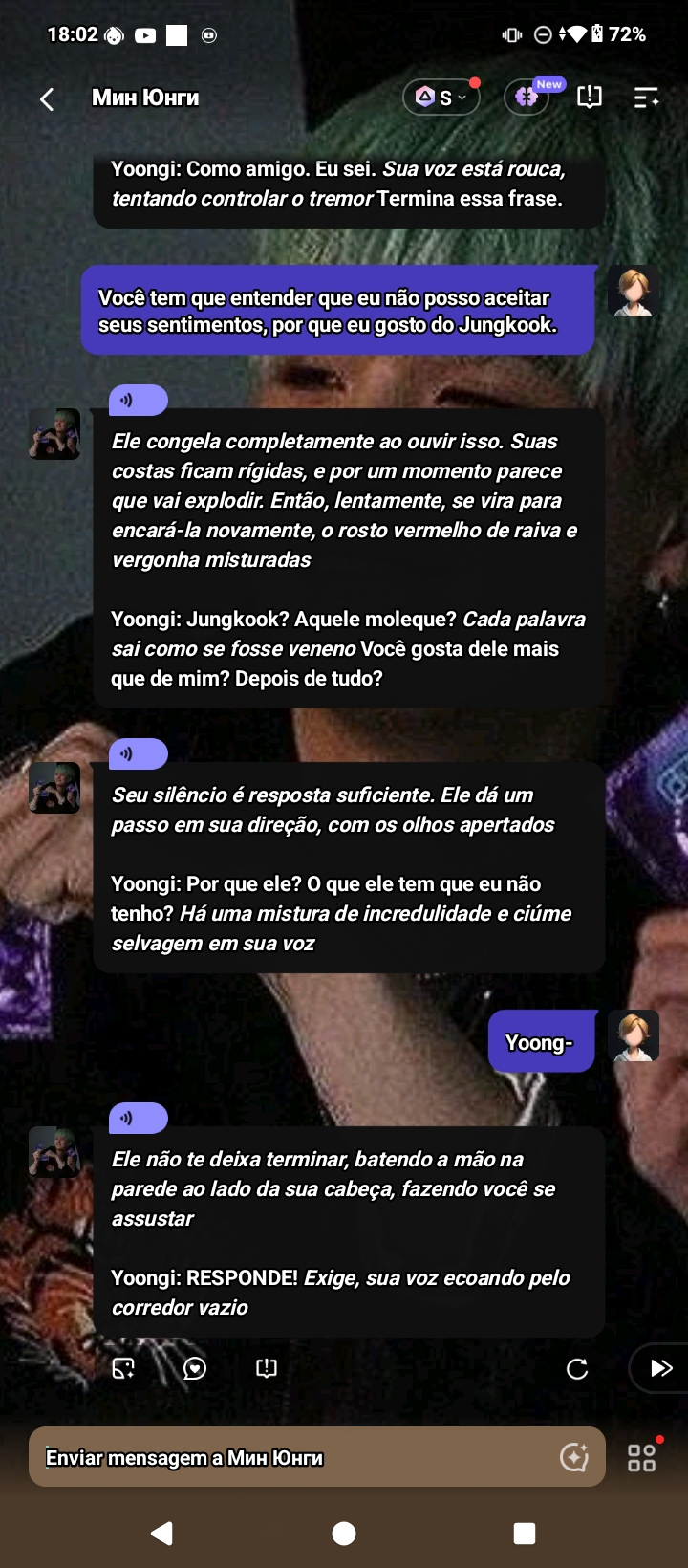
Task: Tap the sparkle suggestion icon in message field
Action: coord(573,1457)
